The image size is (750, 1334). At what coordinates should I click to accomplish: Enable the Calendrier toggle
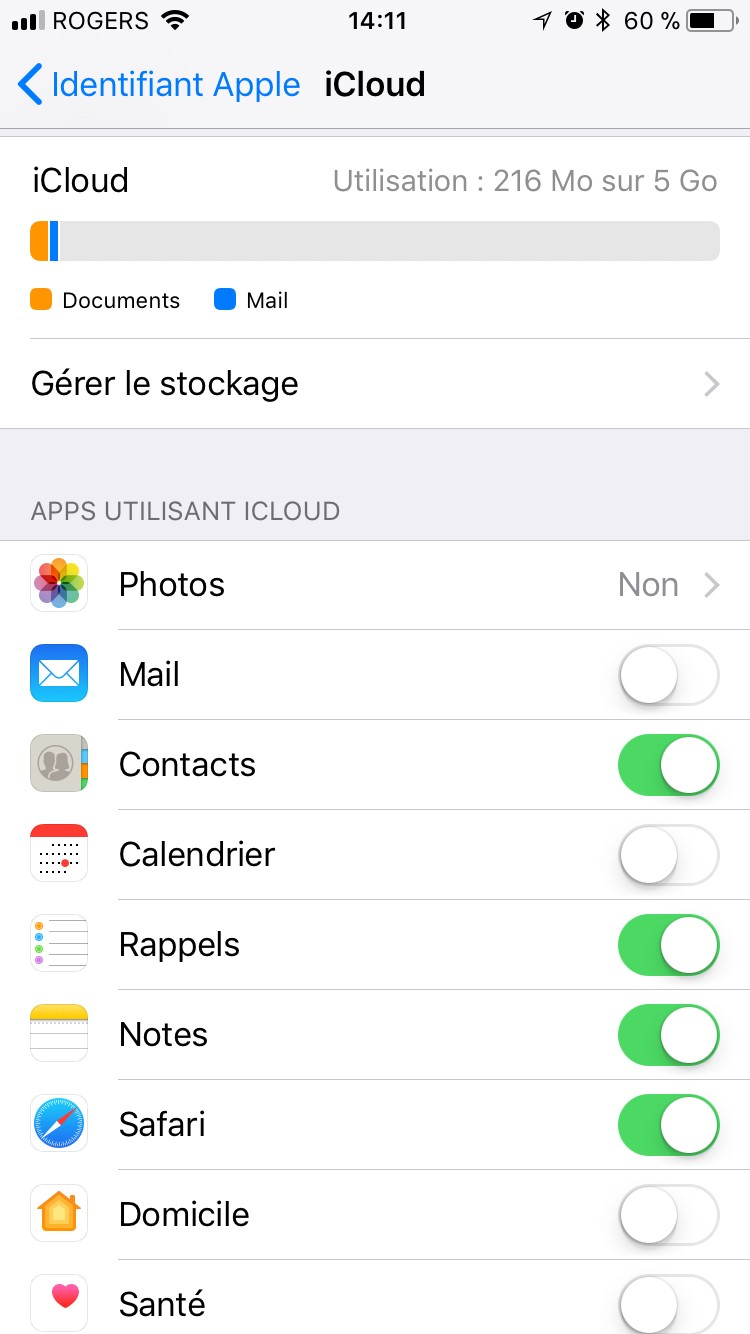(x=668, y=854)
